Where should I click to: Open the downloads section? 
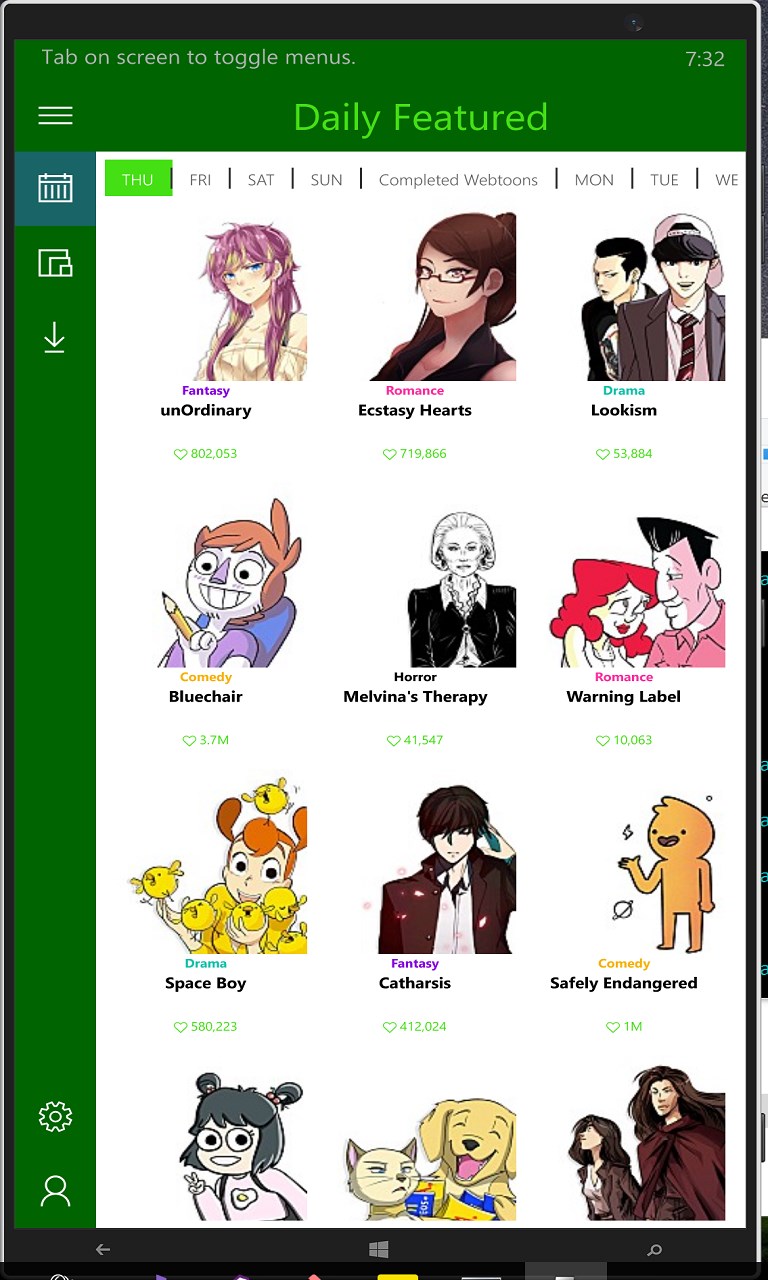click(55, 338)
